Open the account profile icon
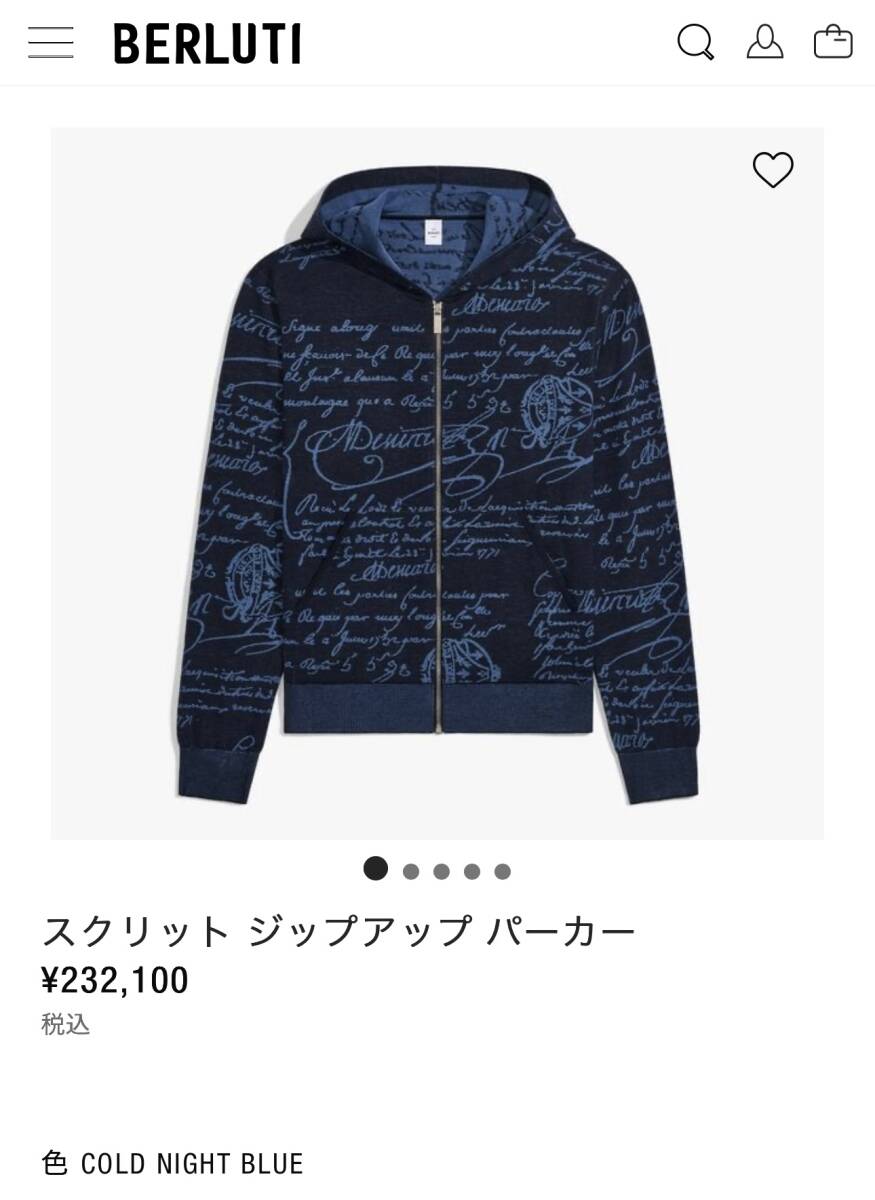The image size is (875, 1200). [x=765, y=42]
